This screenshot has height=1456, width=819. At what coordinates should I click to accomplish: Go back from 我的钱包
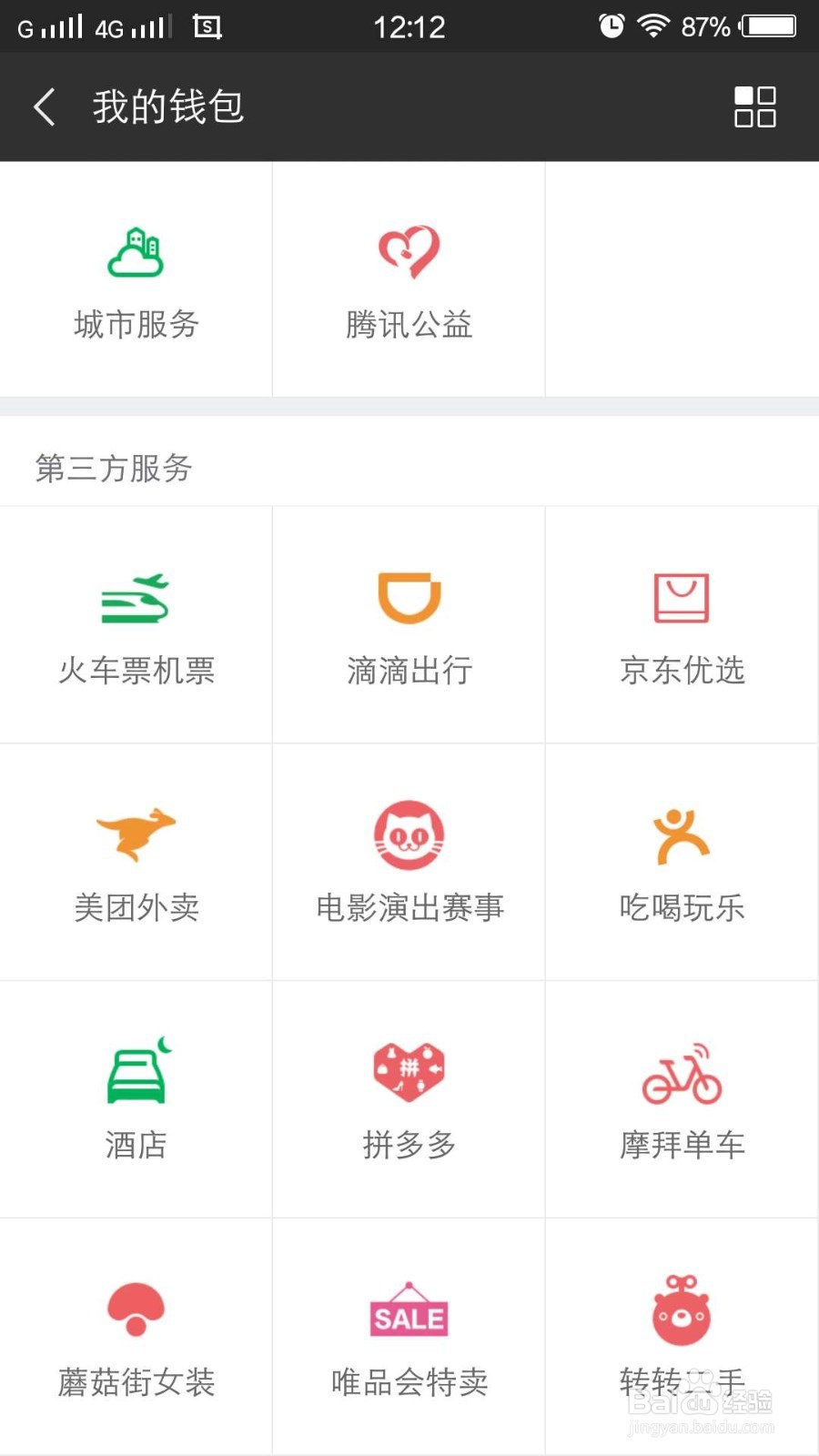tap(45, 106)
